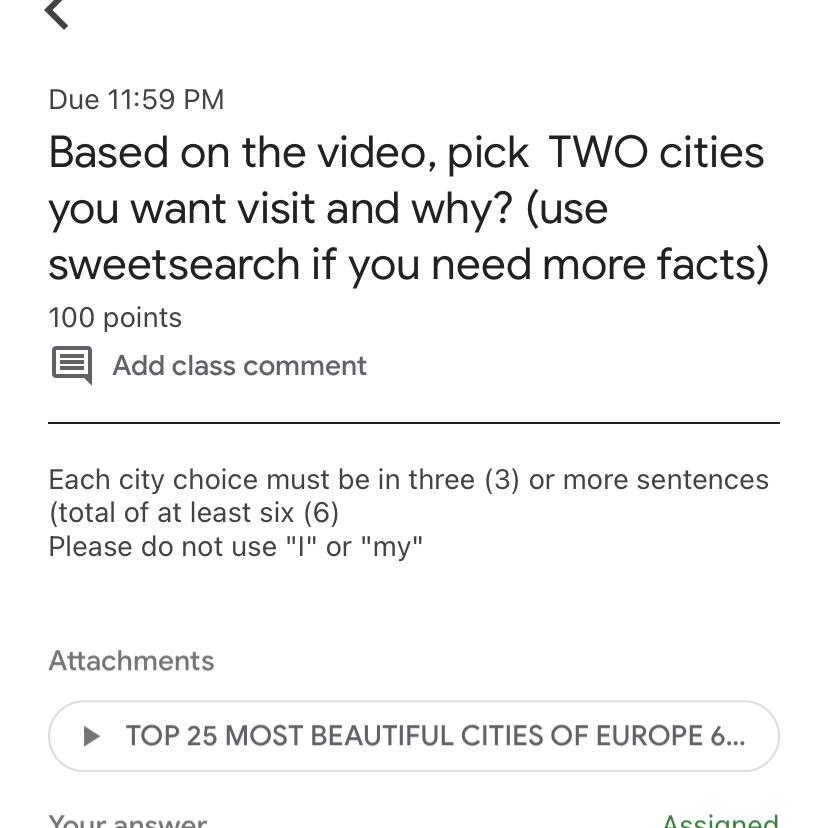Go back using the top arrow

(x=57, y=13)
